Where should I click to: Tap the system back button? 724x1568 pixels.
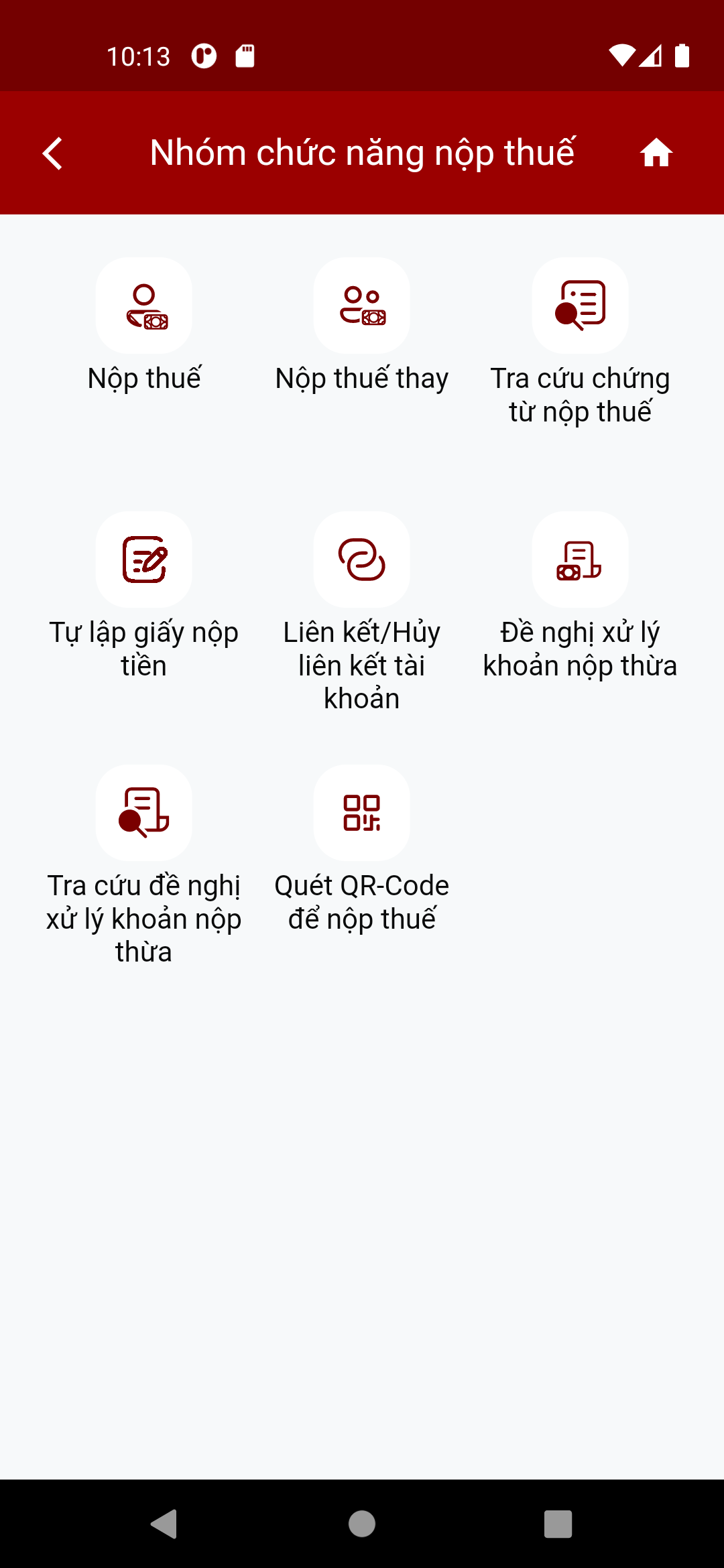pyautogui.click(x=164, y=1524)
